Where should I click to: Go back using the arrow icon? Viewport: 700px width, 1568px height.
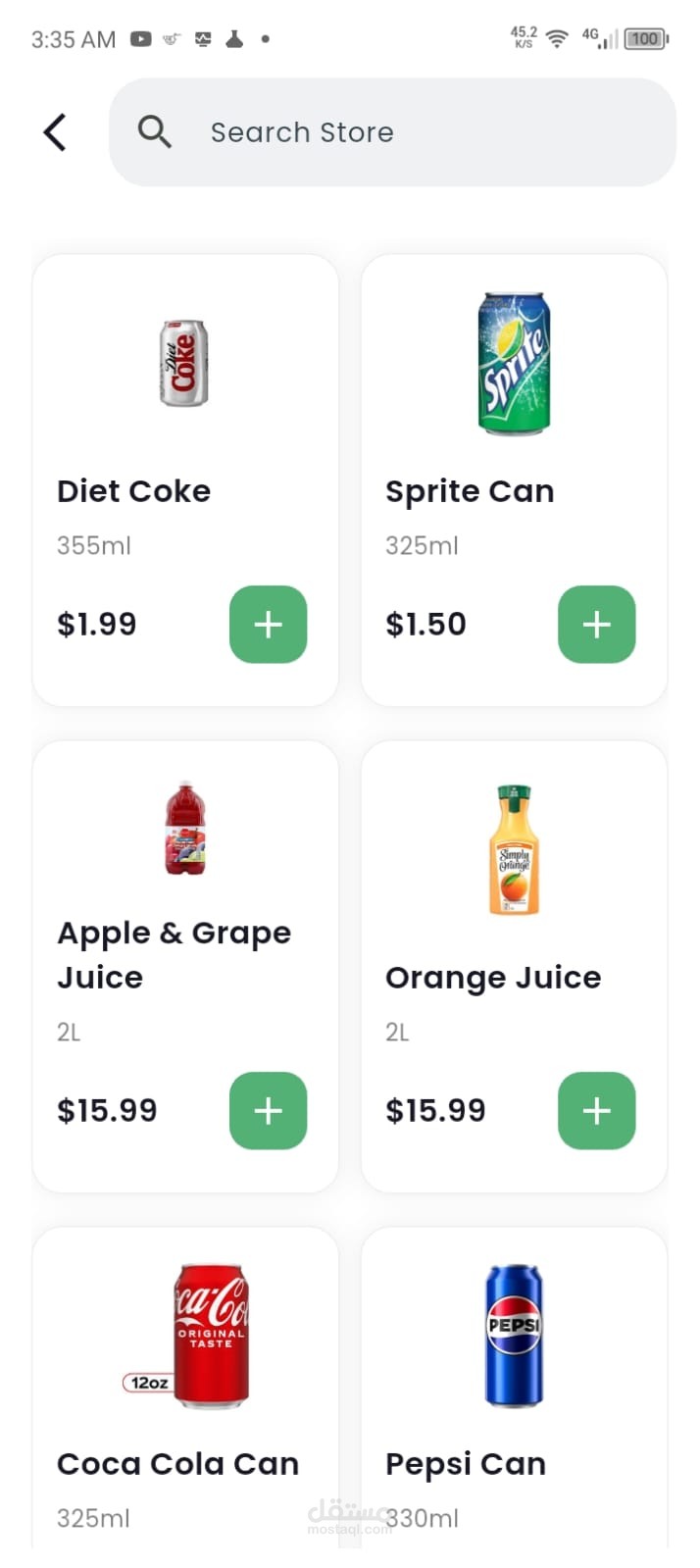[55, 131]
